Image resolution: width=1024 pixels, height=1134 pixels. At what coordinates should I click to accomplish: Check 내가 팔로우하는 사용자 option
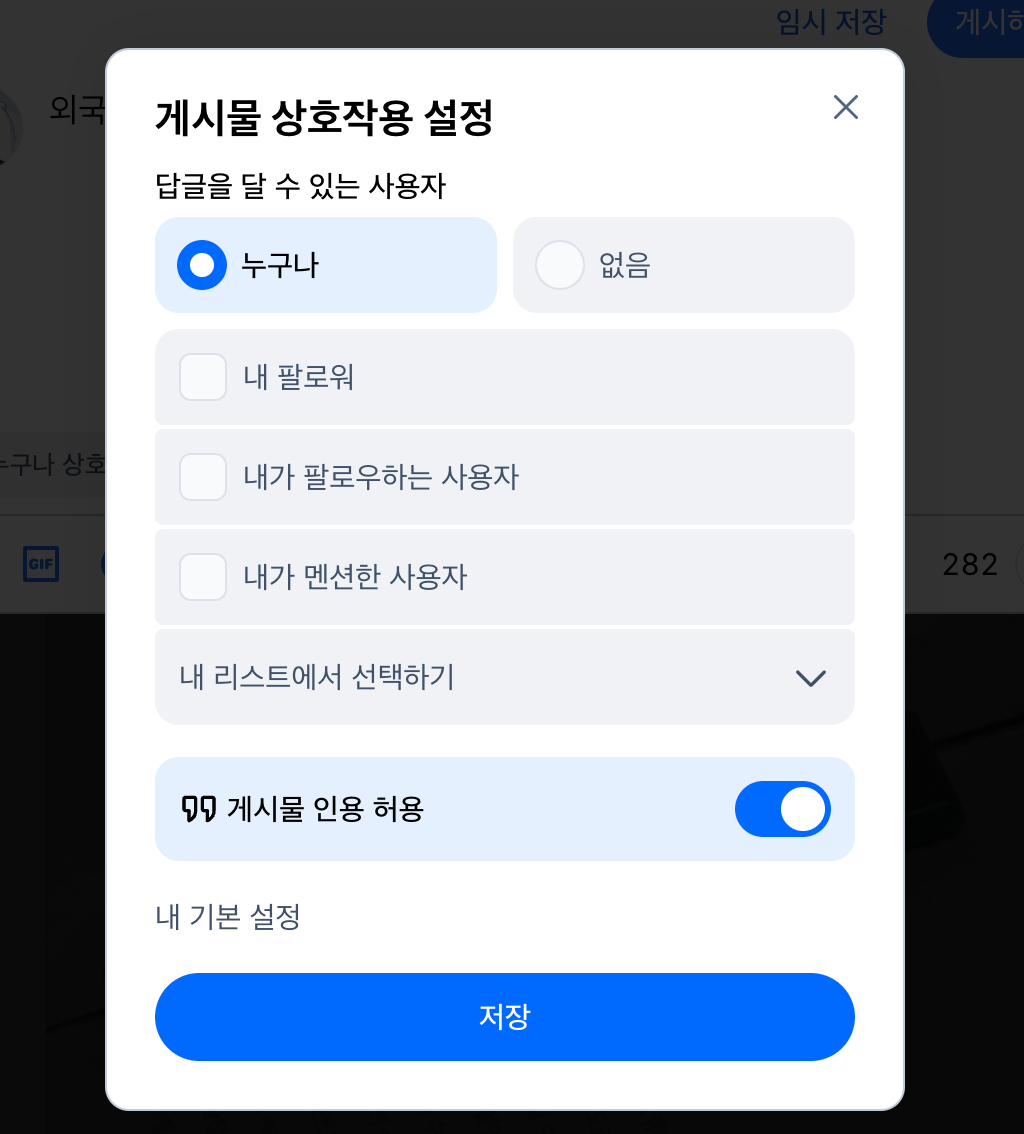203,477
